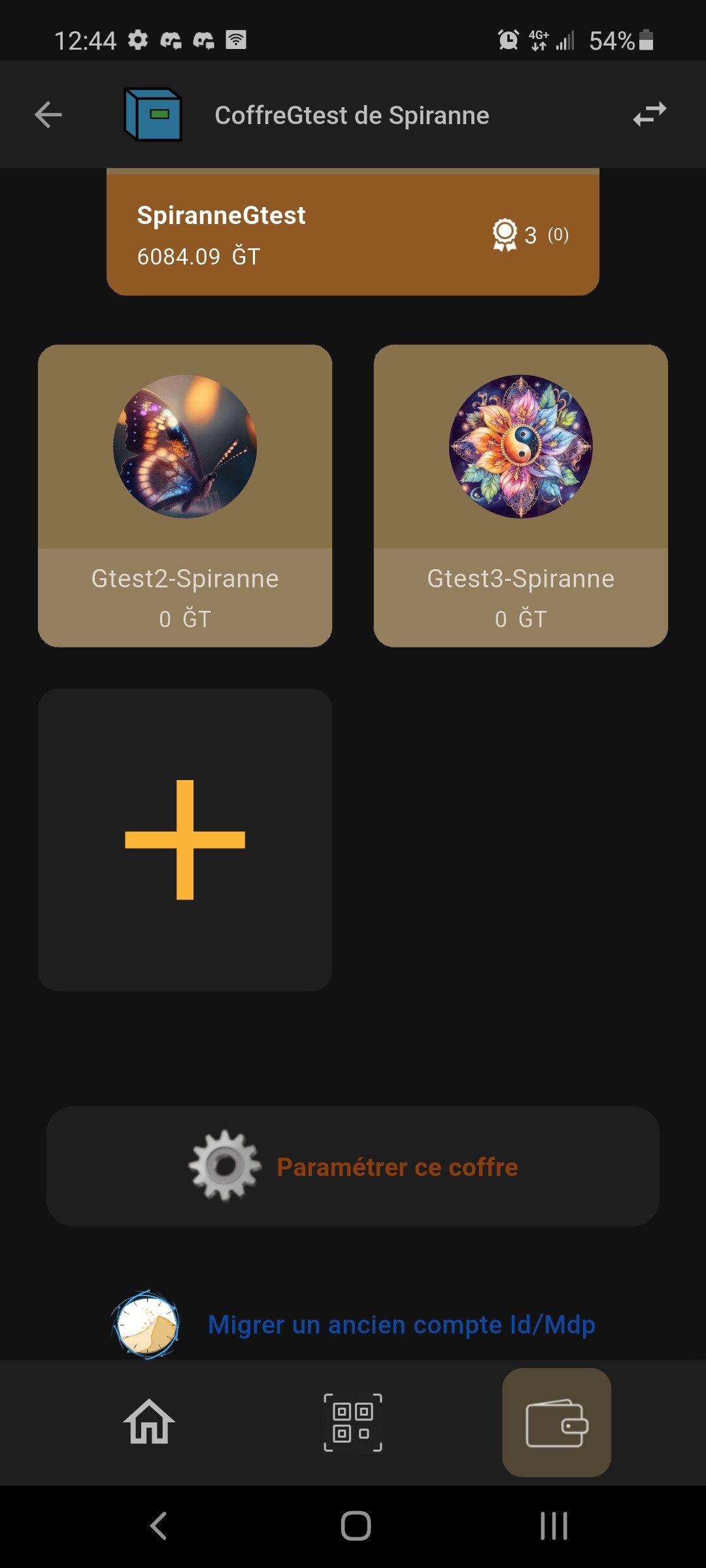Switch to the home tab
Image resolution: width=706 pixels, height=1568 pixels.
tap(149, 1422)
